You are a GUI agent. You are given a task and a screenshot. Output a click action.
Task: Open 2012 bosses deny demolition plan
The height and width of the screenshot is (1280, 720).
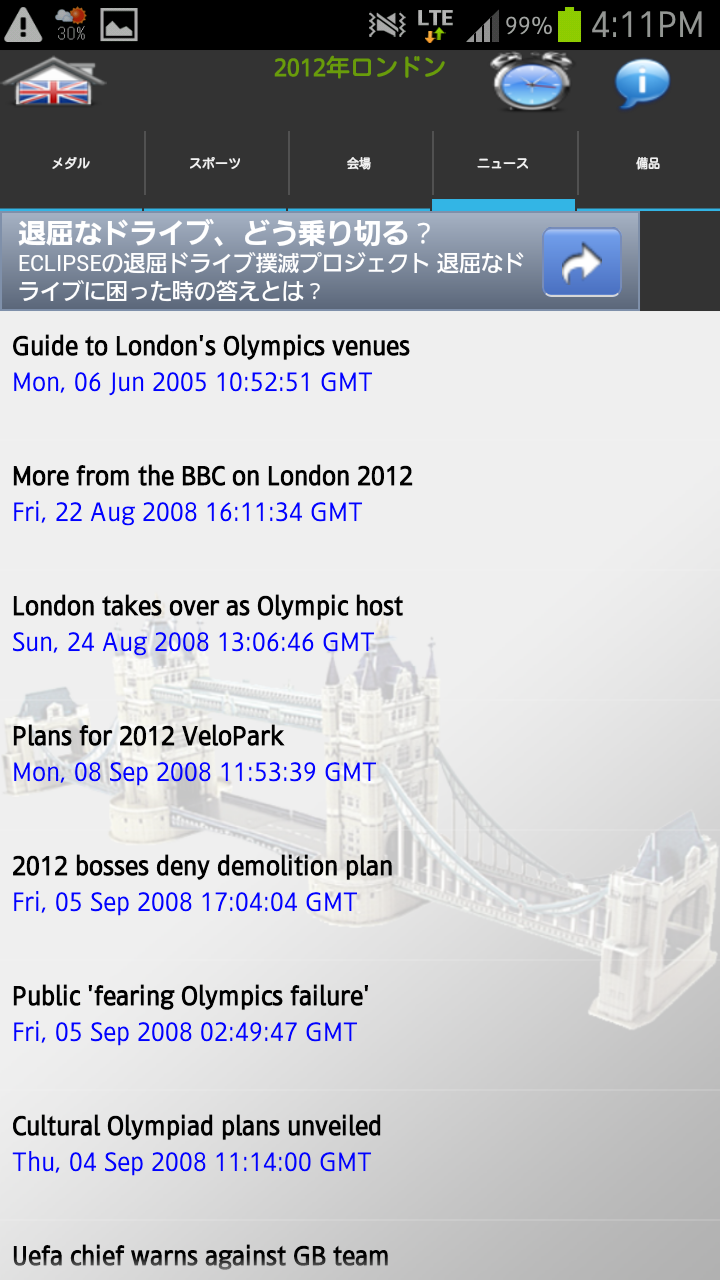tap(360, 884)
